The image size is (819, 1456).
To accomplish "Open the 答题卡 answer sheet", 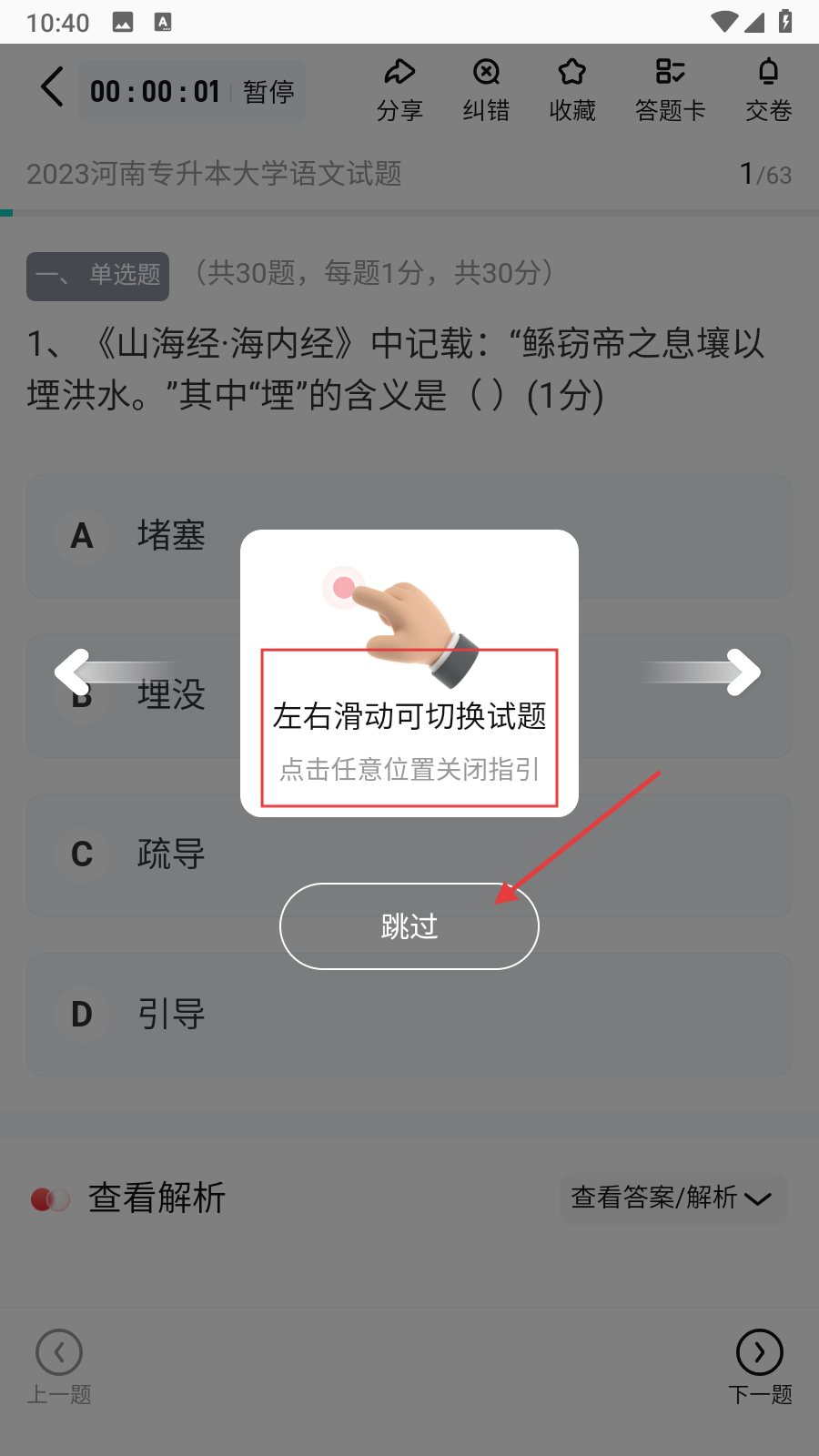I will point(671,90).
